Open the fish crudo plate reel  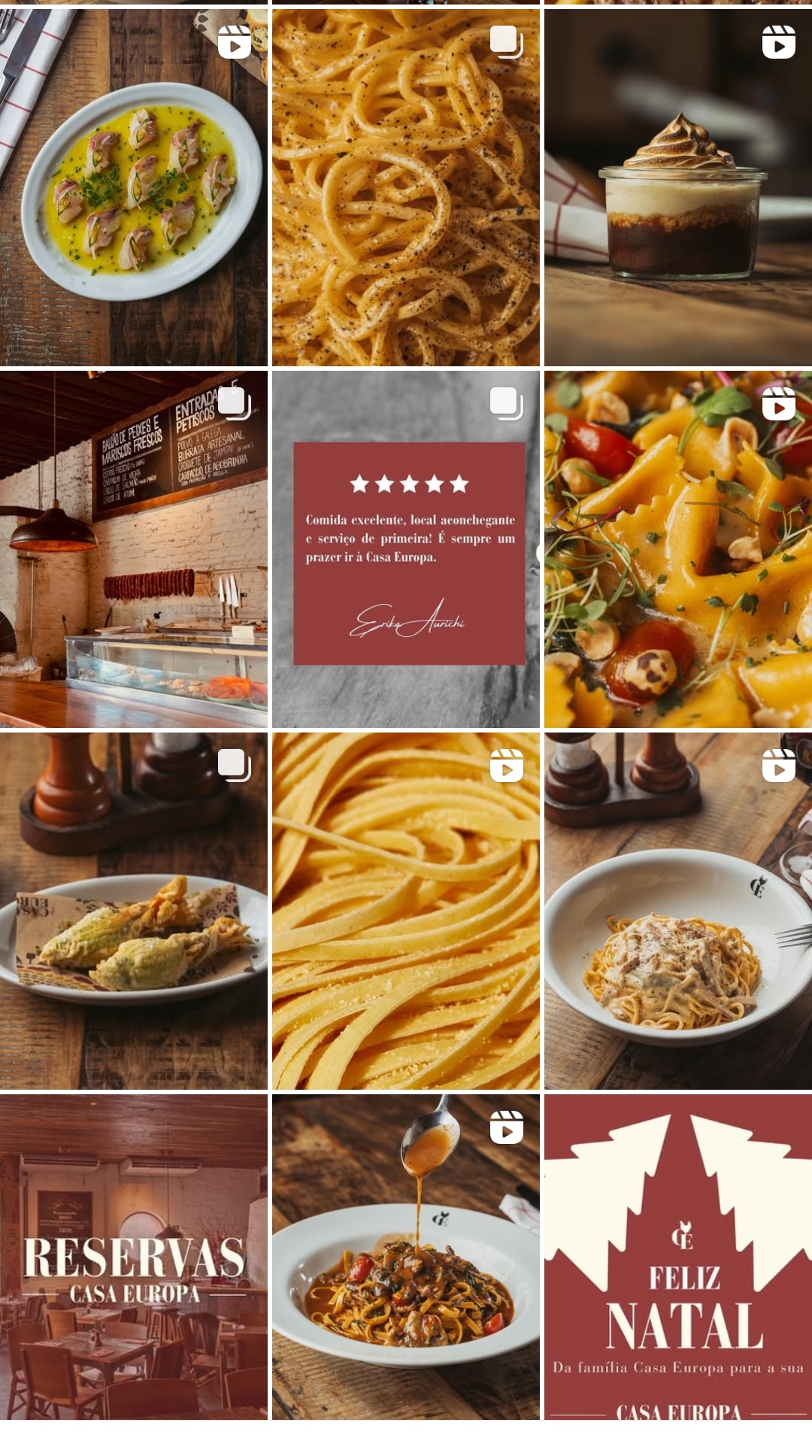point(134,188)
